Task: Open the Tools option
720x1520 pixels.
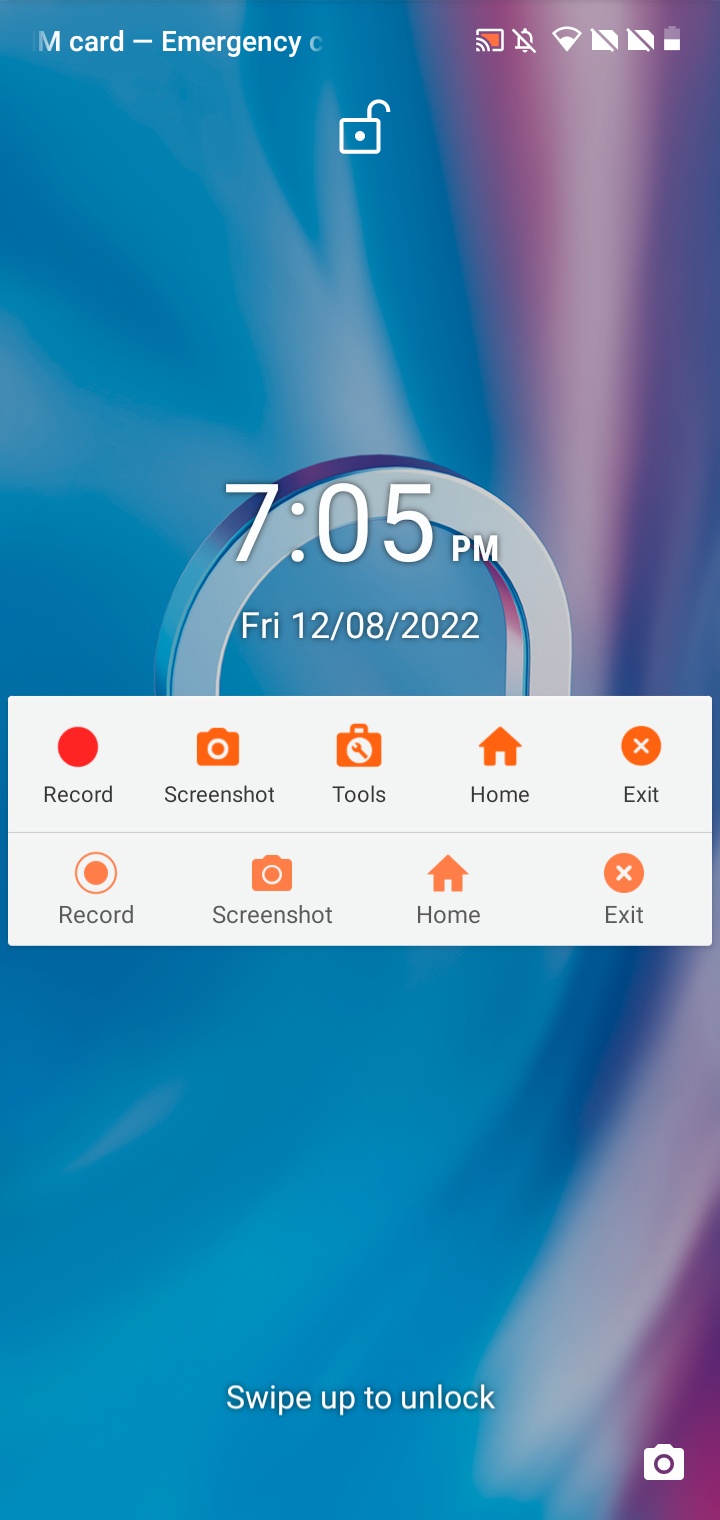Action: tap(359, 766)
